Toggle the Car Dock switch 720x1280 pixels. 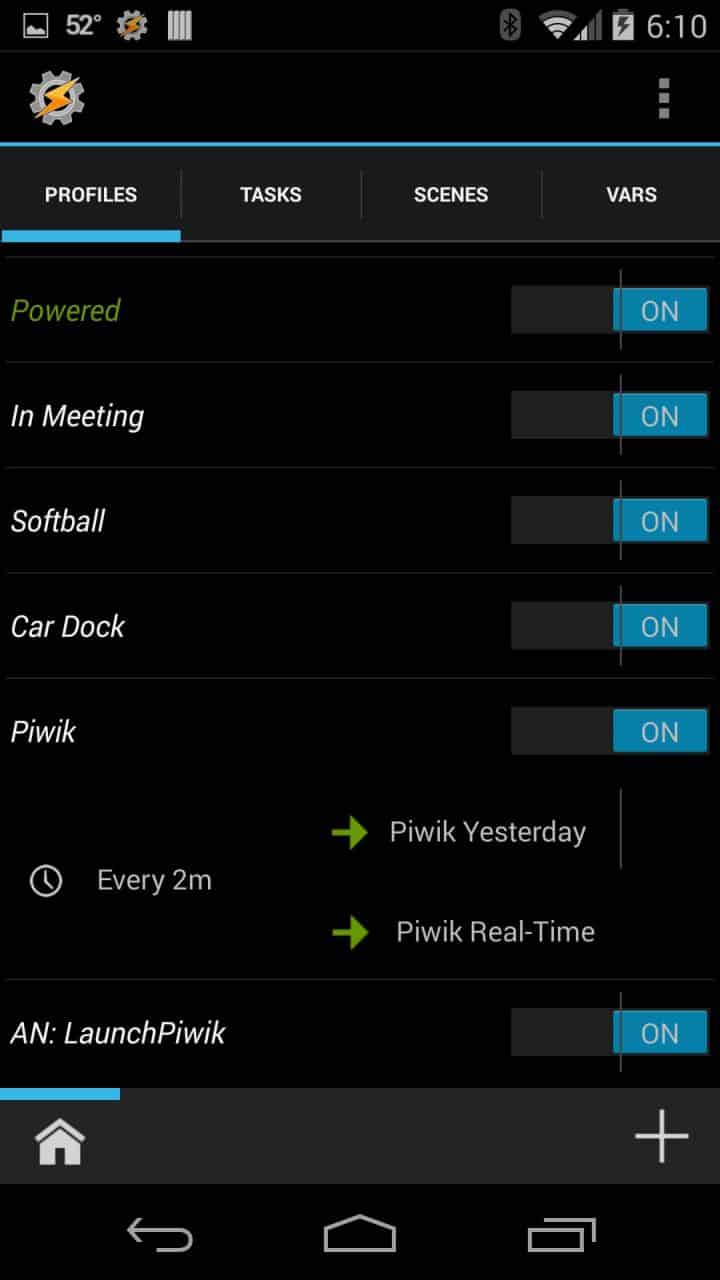click(x=610, y=627)
